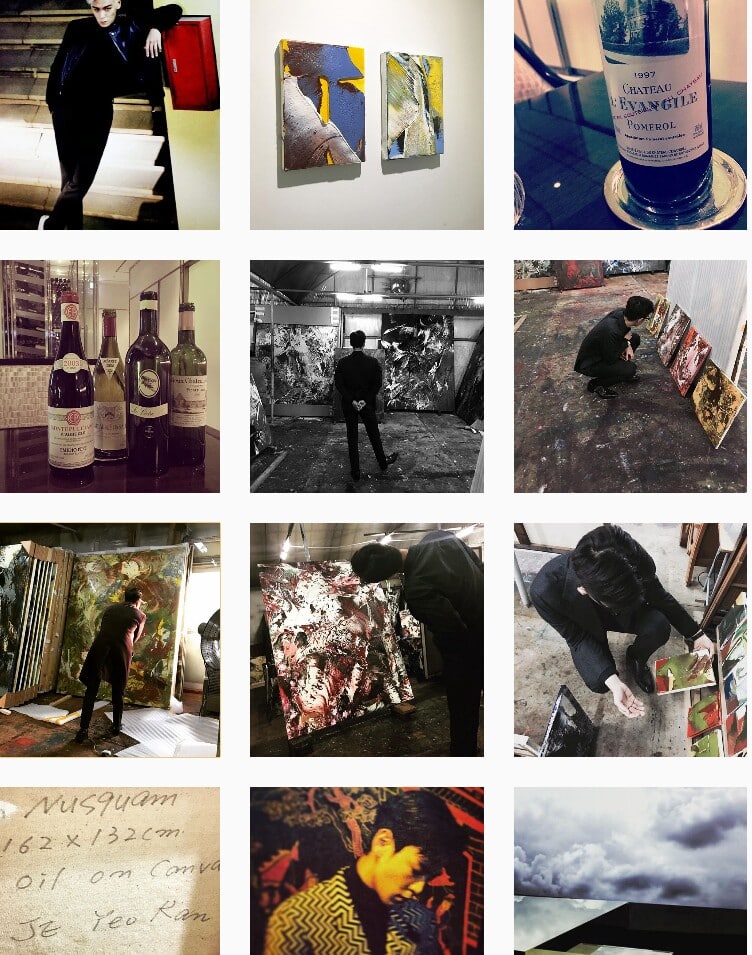Open the post of a man touching small paintings
The image size is (752, 955).
coord(630,639)
